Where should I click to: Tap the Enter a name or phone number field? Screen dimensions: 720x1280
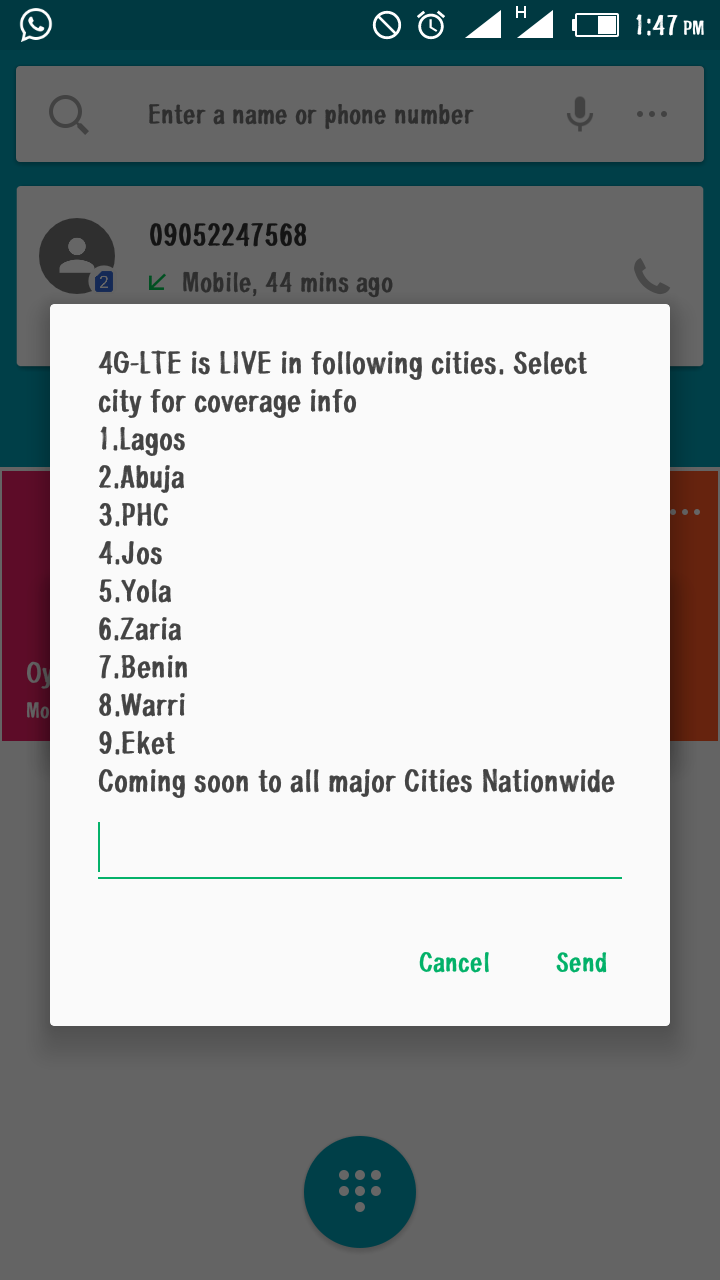(310, 114)
